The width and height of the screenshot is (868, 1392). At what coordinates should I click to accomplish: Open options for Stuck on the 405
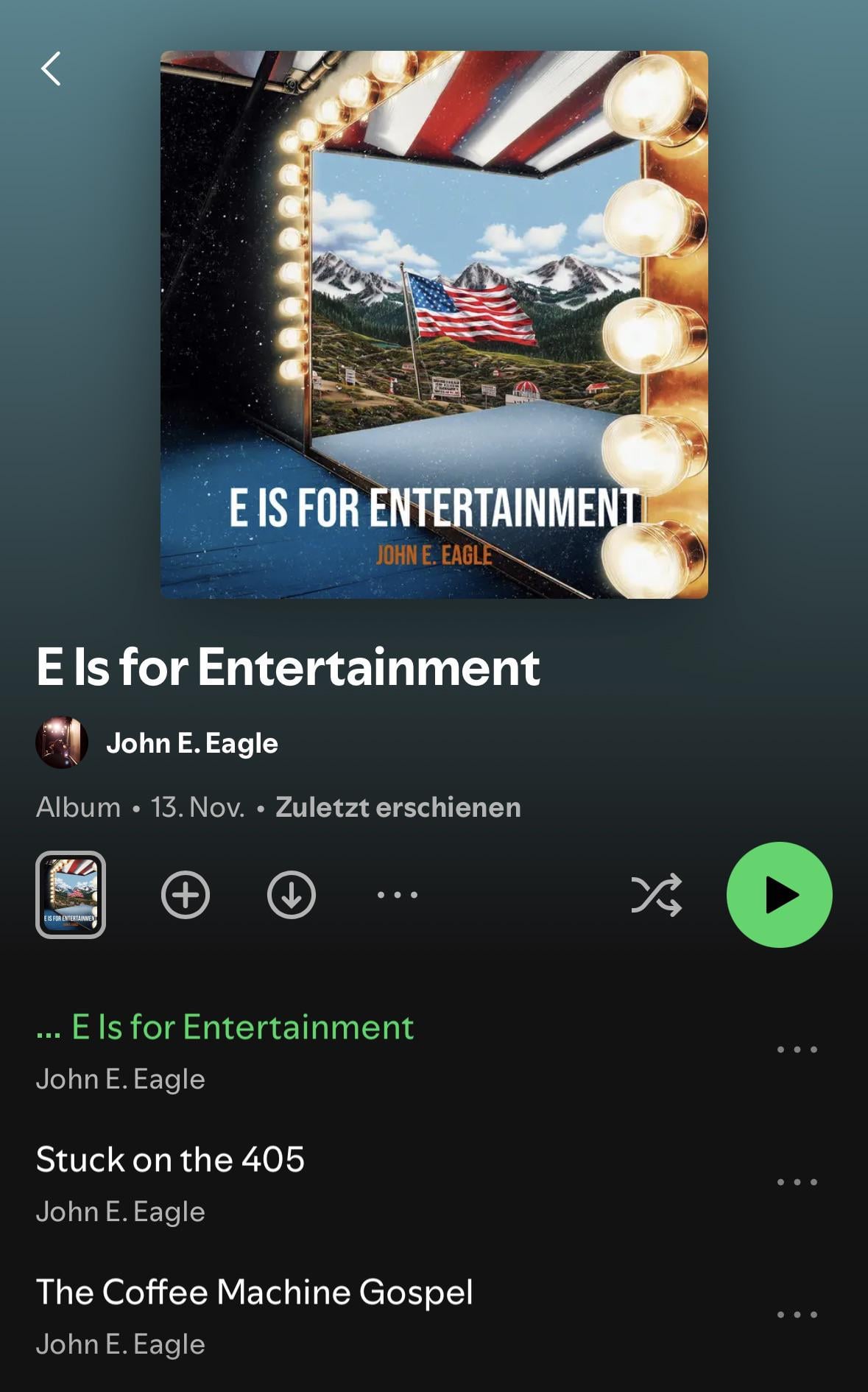pyautogui.click(x=797, y=1182)
